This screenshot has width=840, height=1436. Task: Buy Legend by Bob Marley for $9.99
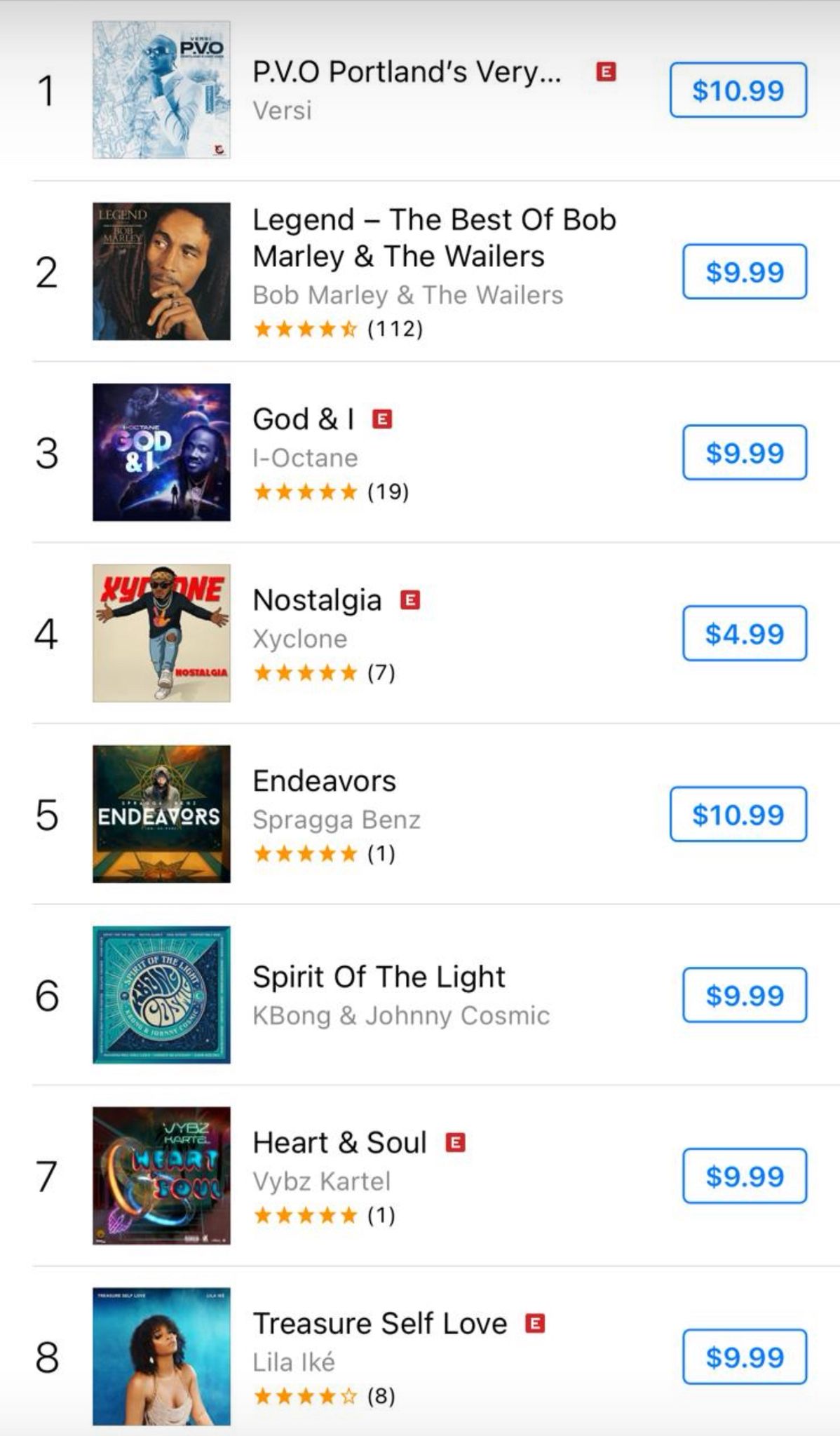744,271
